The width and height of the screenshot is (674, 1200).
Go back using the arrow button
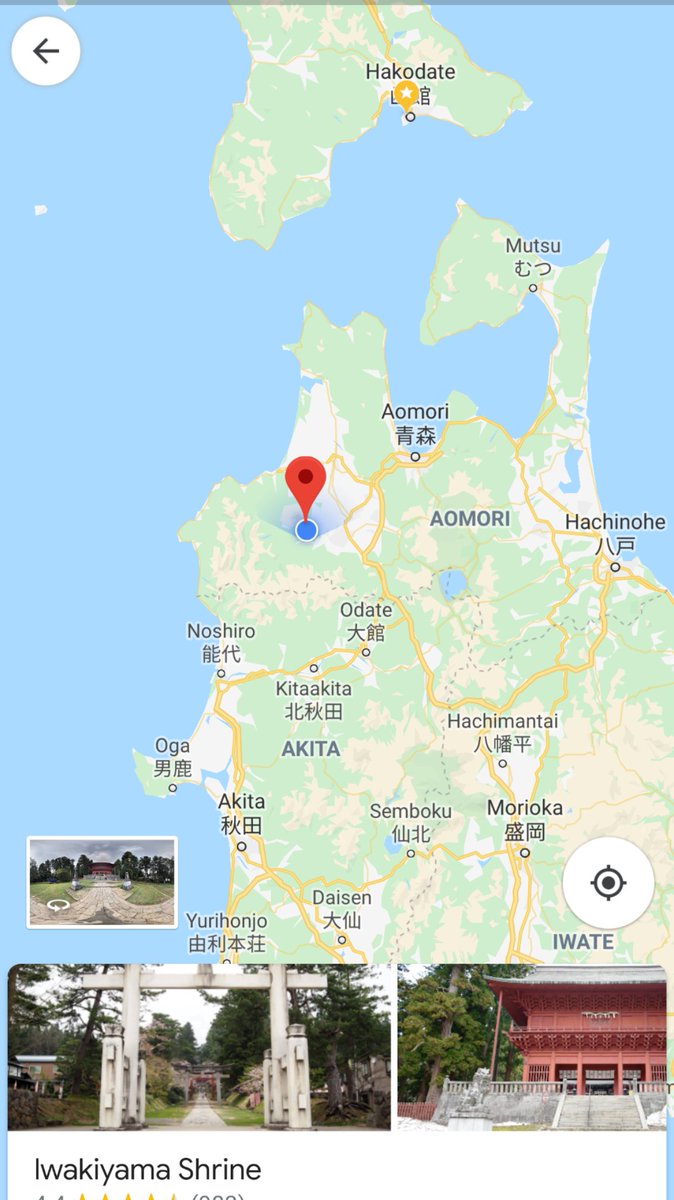[x=46, y=51]
